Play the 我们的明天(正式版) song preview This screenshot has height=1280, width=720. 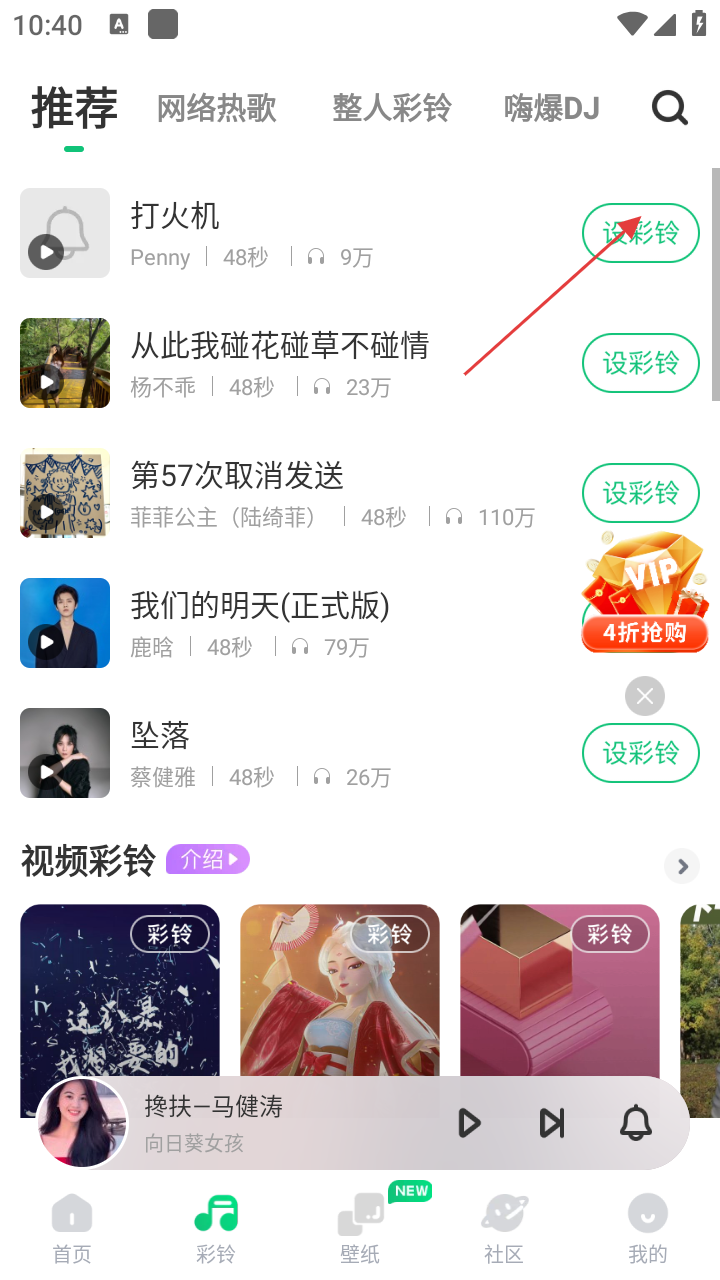47,641
